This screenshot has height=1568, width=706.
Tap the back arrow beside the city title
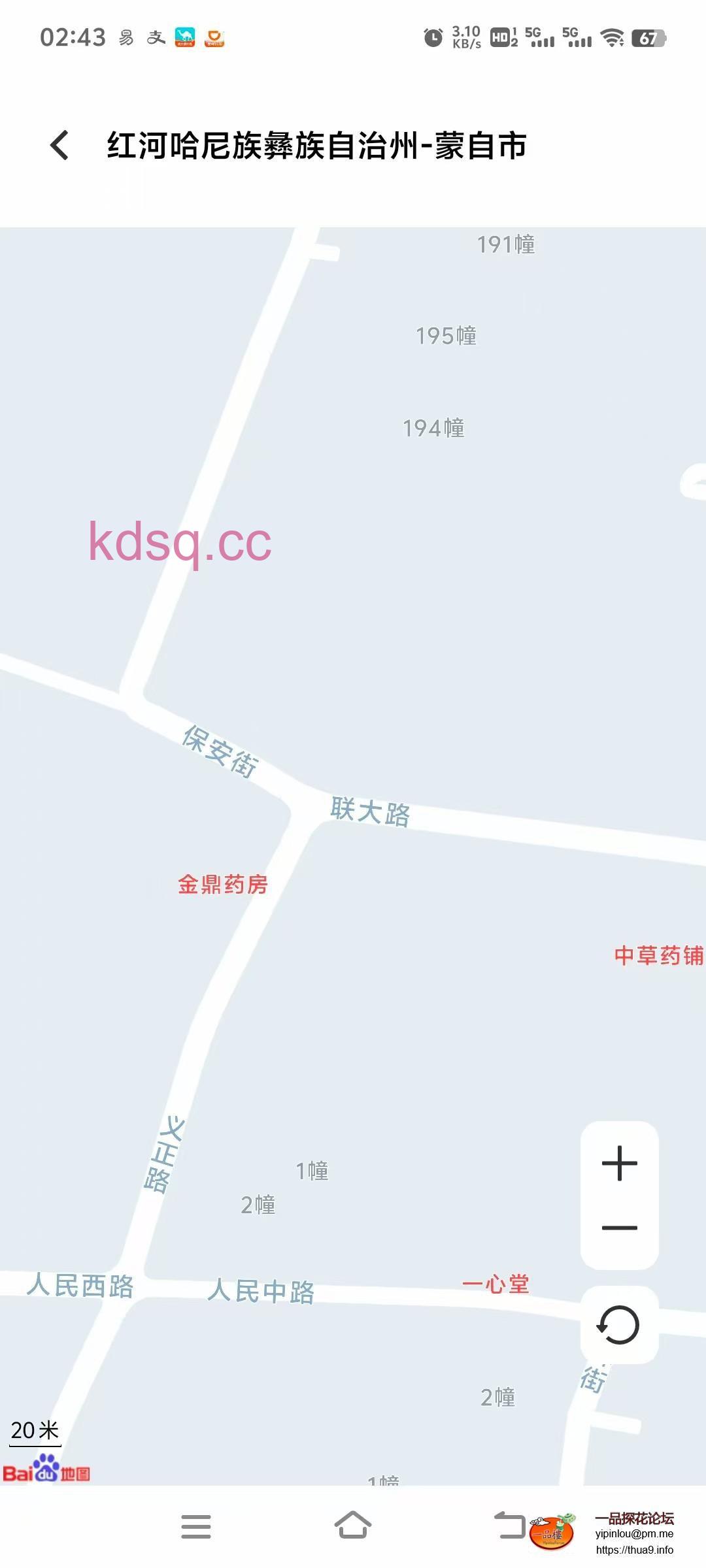(x=59, y=145)
